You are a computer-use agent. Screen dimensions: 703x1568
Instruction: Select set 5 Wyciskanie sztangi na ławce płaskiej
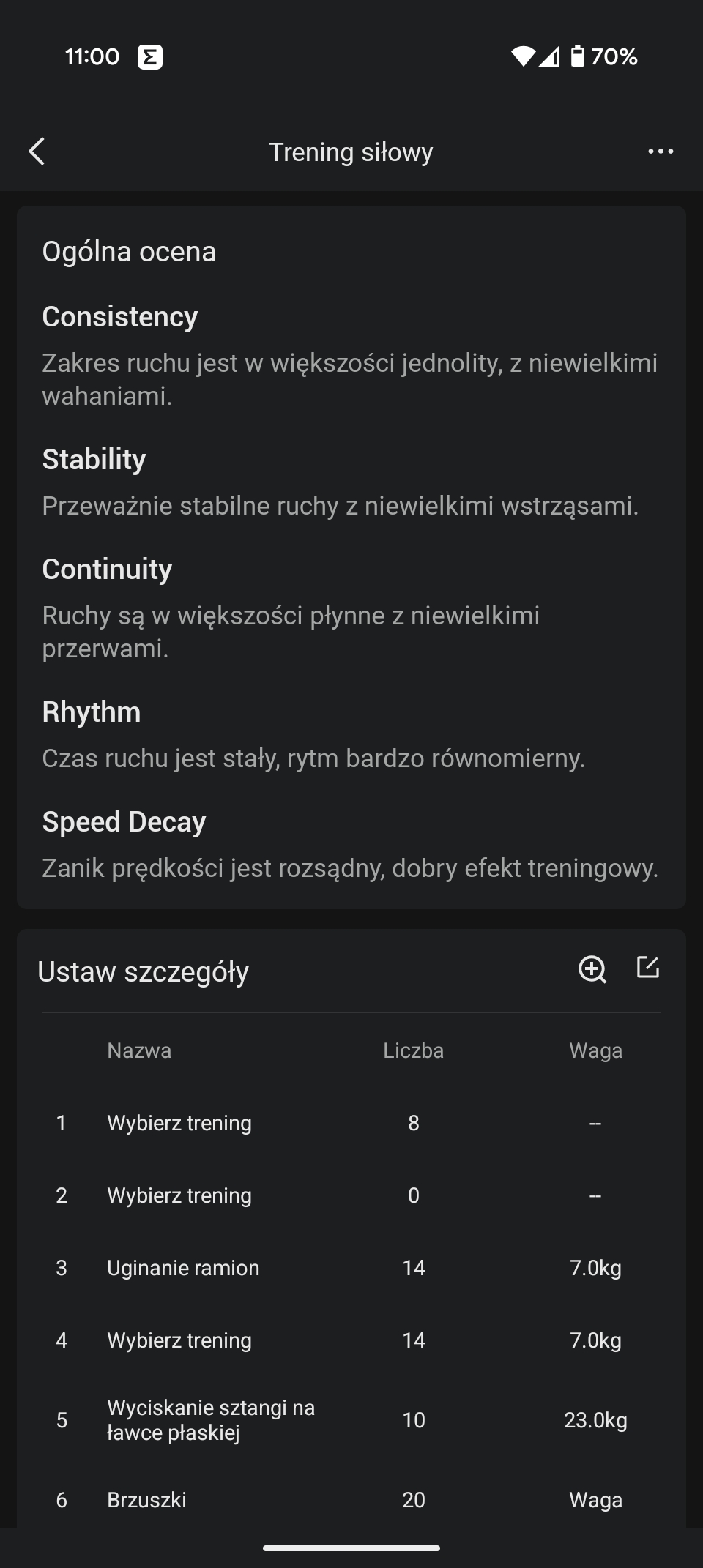click(x=351, y=1420)
